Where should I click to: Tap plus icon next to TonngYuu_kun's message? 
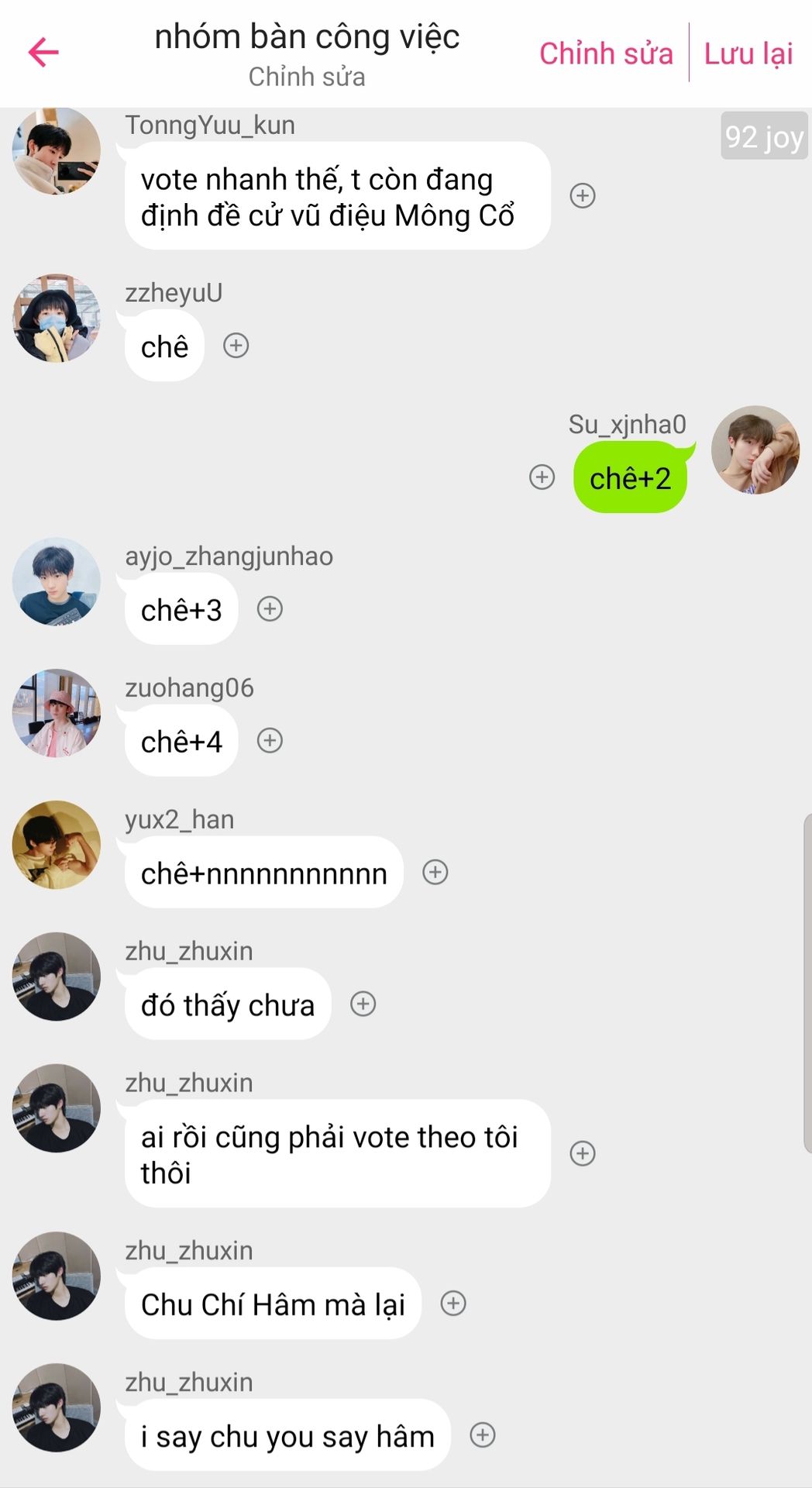[x=583, y=195]
